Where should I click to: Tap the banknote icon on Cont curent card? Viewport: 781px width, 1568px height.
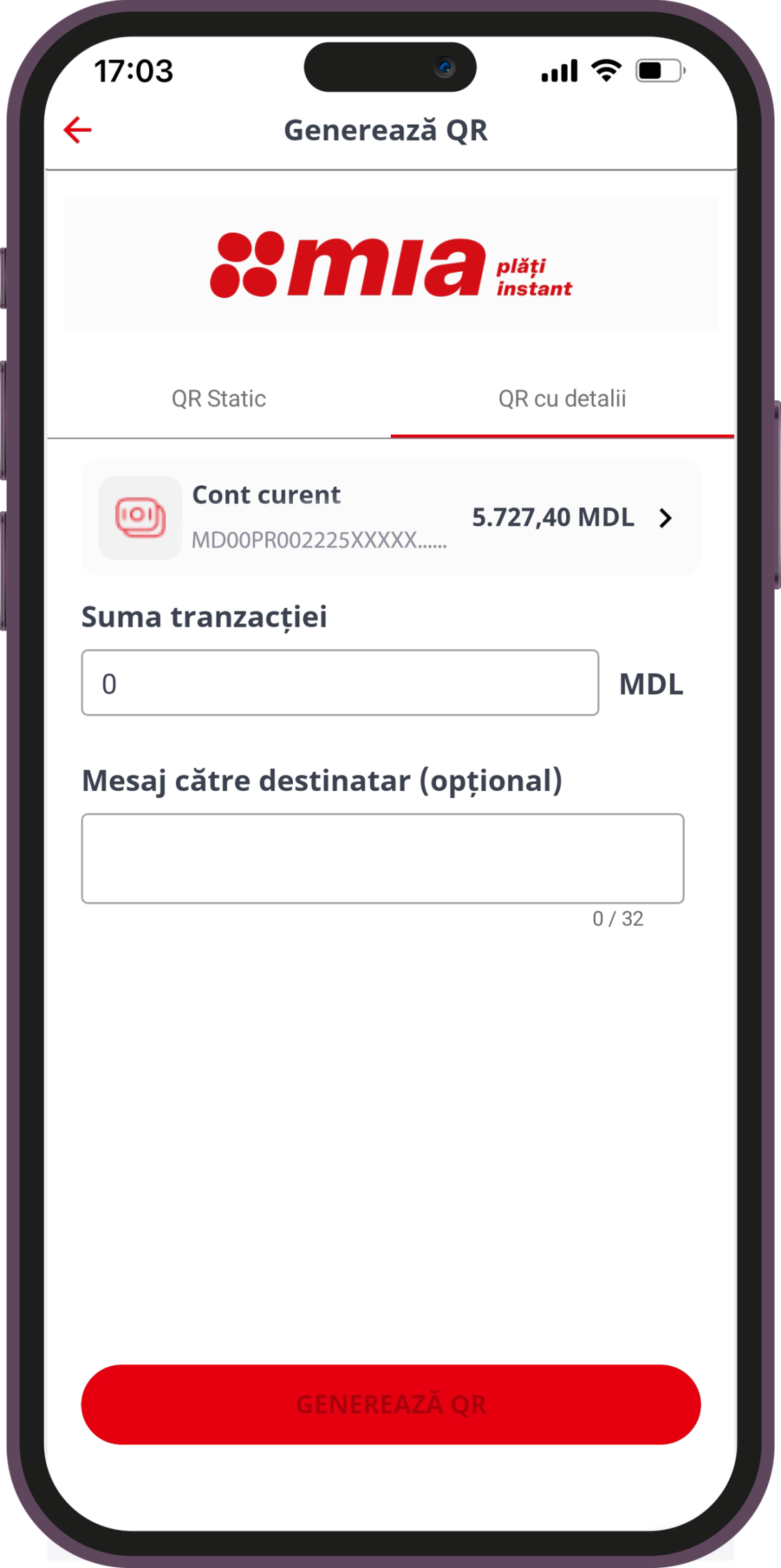(139, 516)
